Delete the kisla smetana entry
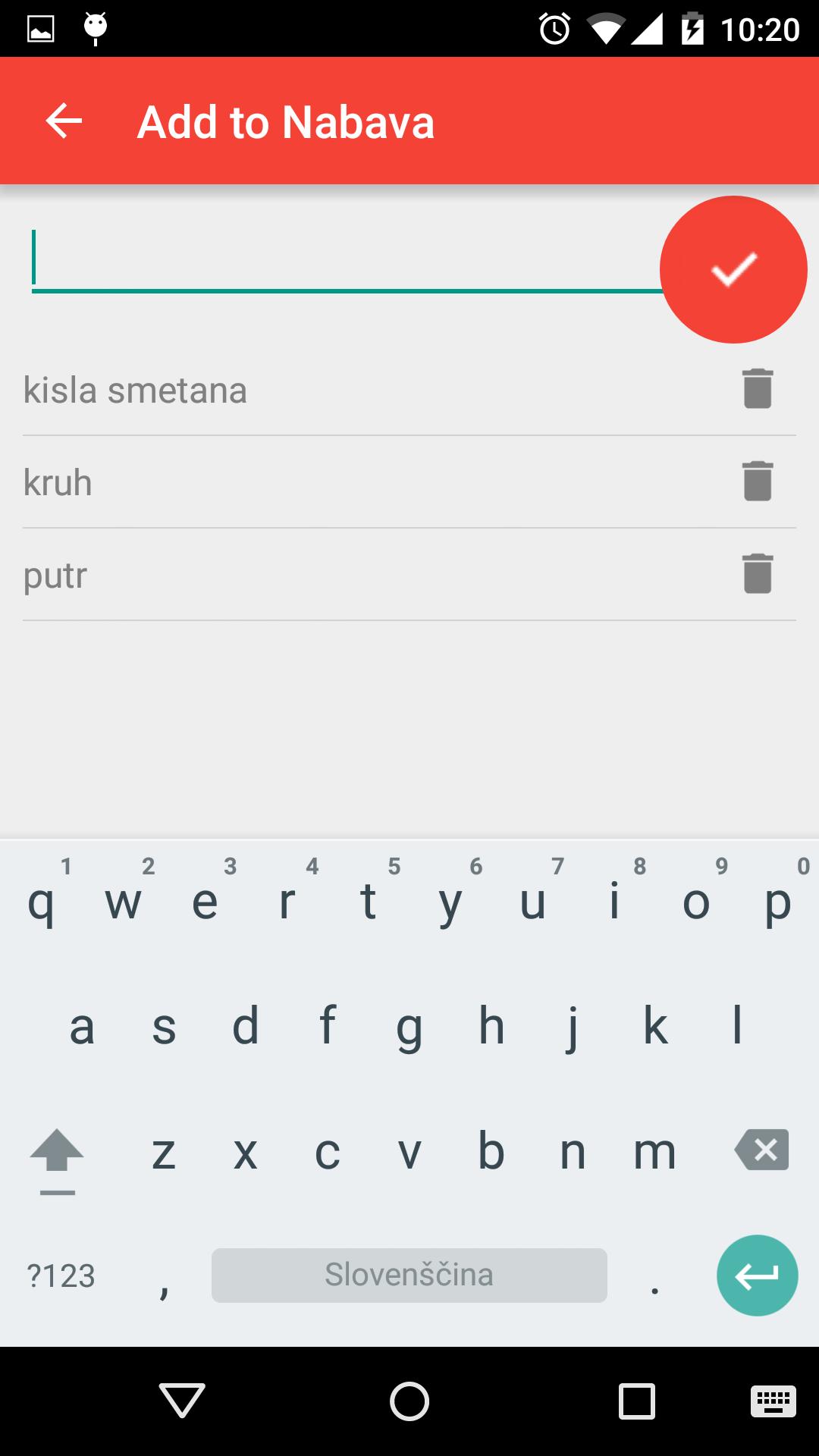 pos(756,390)
